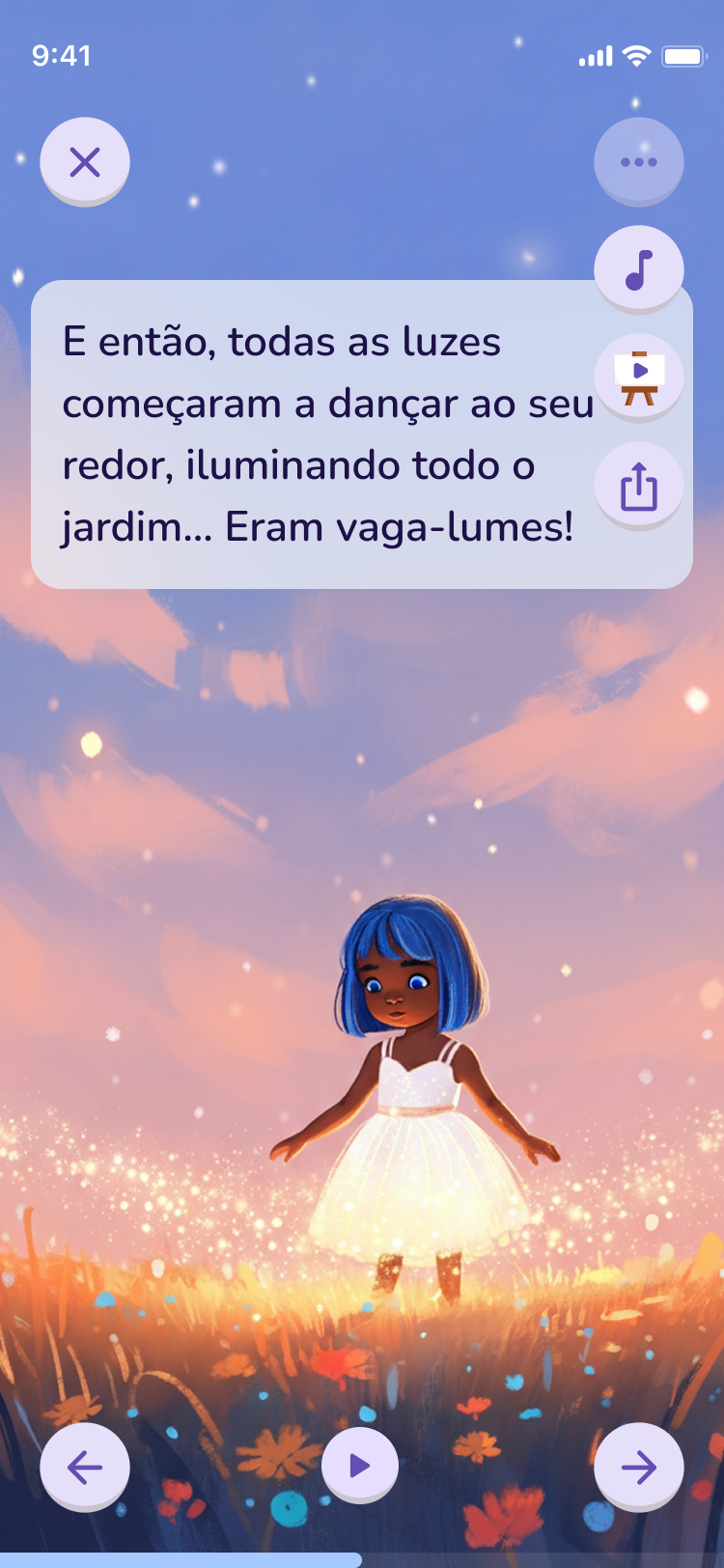Tap the music note button
Viewport: 724px width, 1568px height.
click(x=638, y=269)
